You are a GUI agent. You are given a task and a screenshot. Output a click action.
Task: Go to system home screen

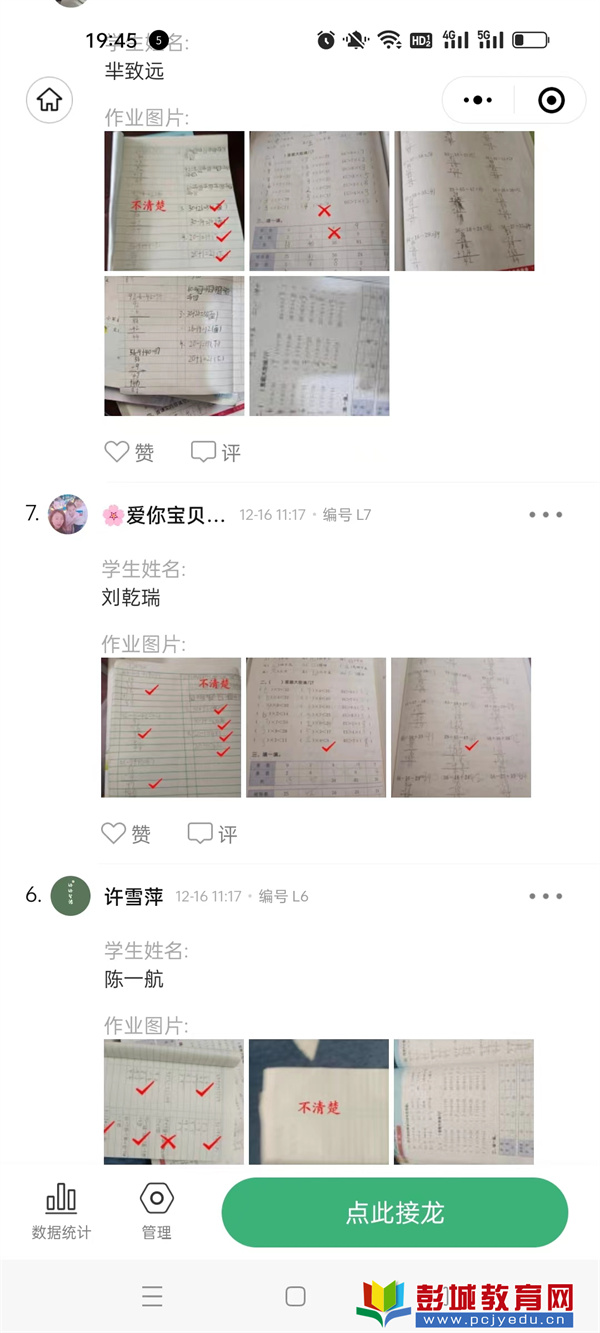pos(295,1297)
